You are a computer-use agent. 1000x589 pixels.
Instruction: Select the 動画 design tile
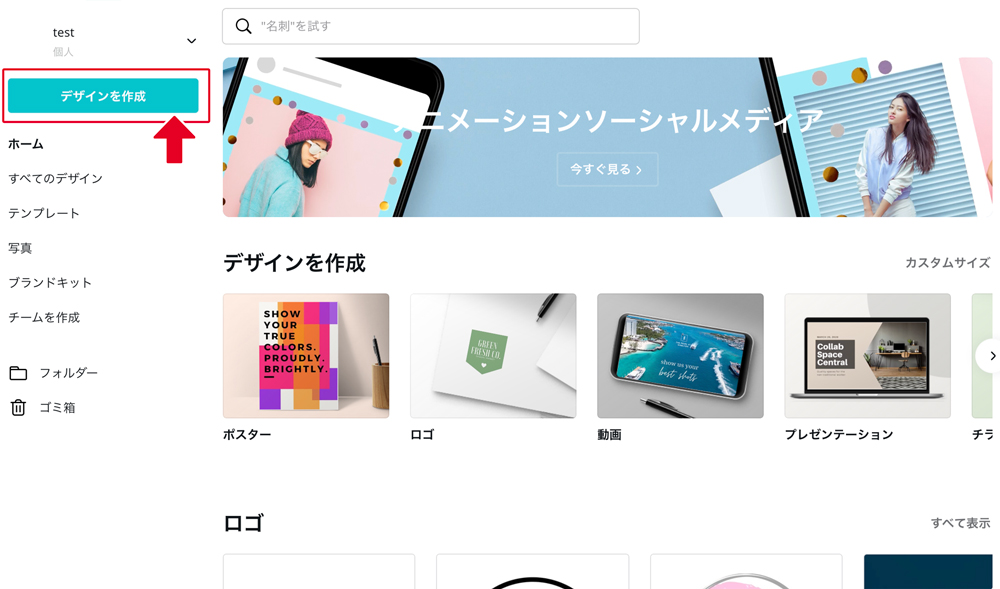pyautogui.click(x=680, y=355)
